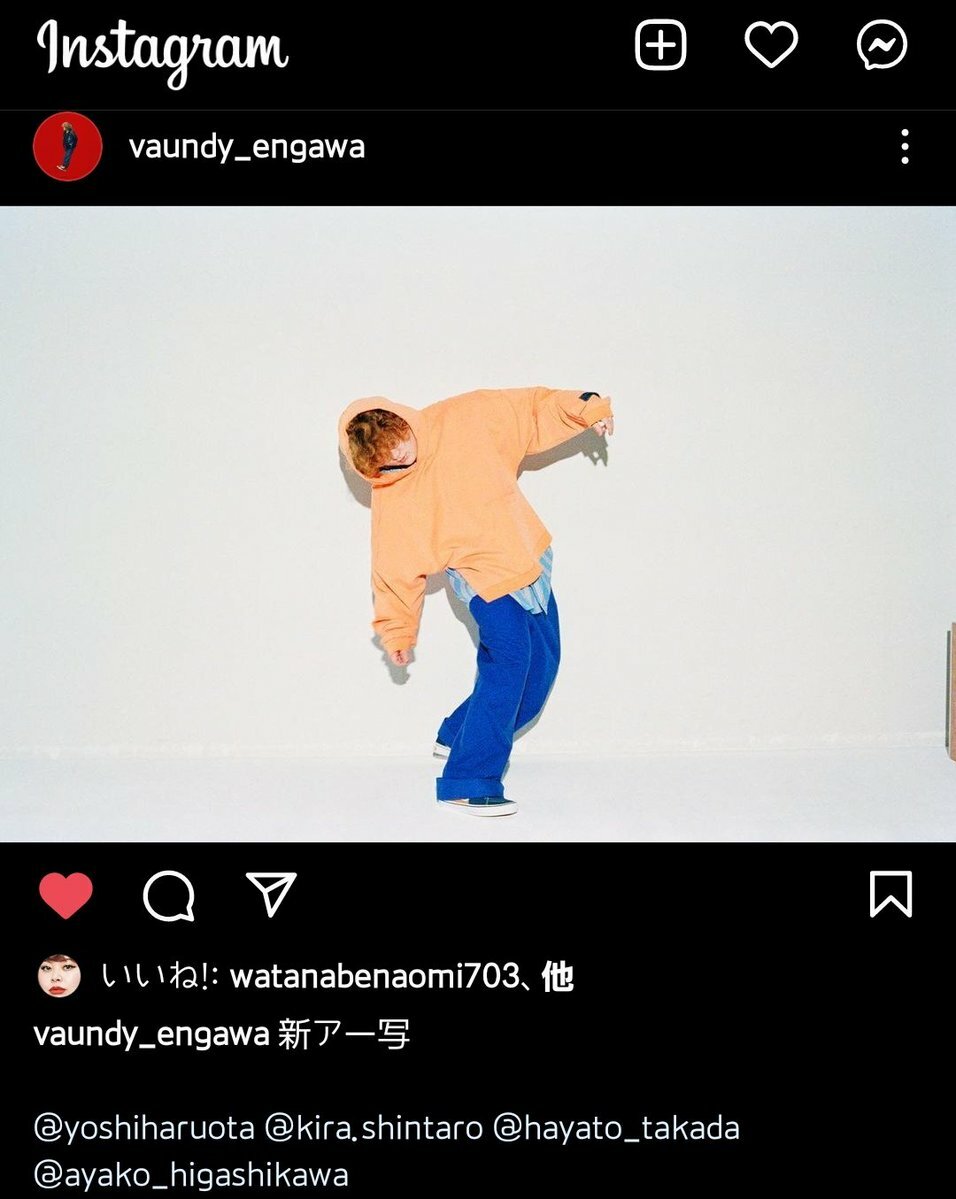
Task: View the mentioned @kira.shintaro profile
Action: tap(374, 1129)
